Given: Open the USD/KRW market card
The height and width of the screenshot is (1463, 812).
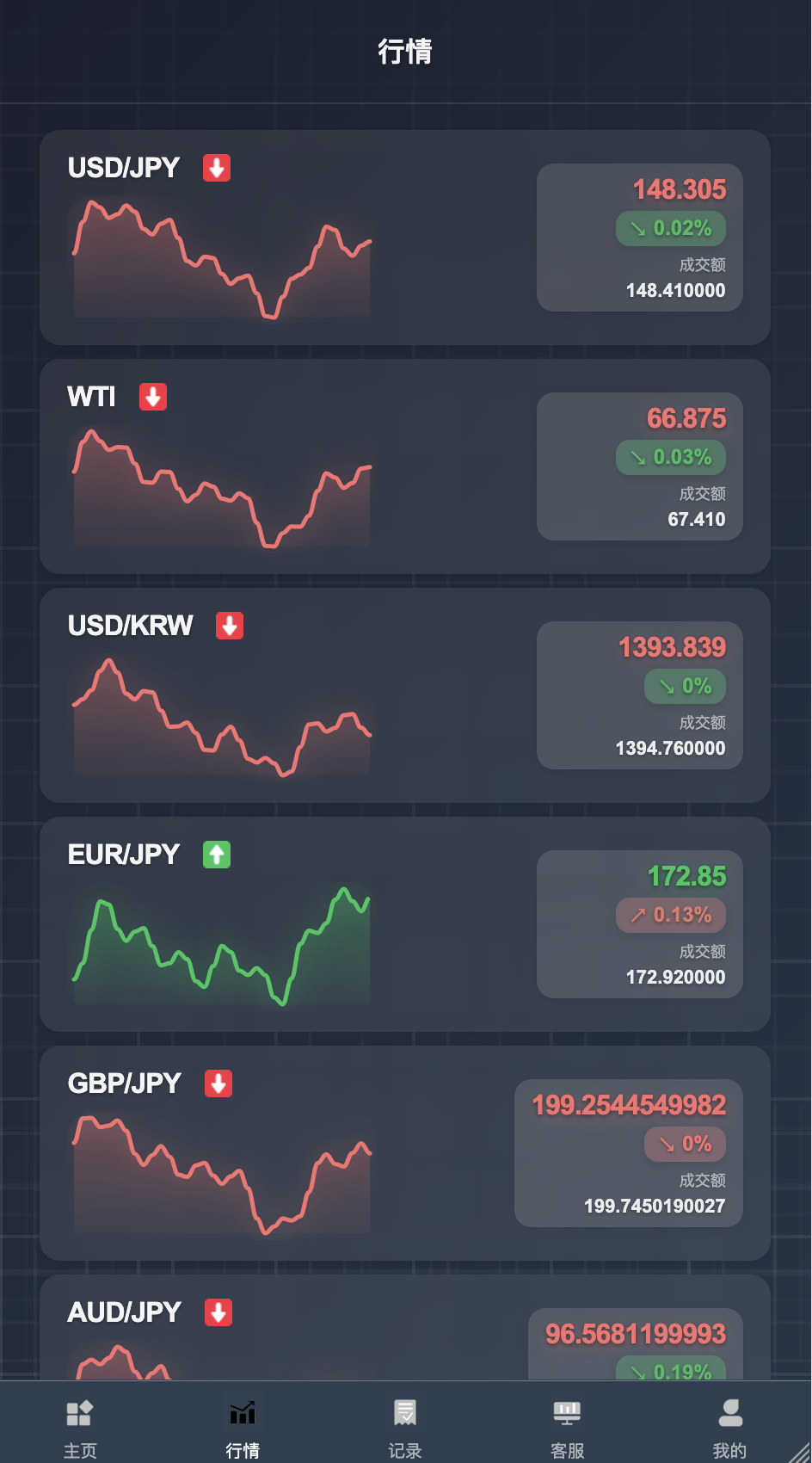Looking at the screenshot, I should pos(404,695).
